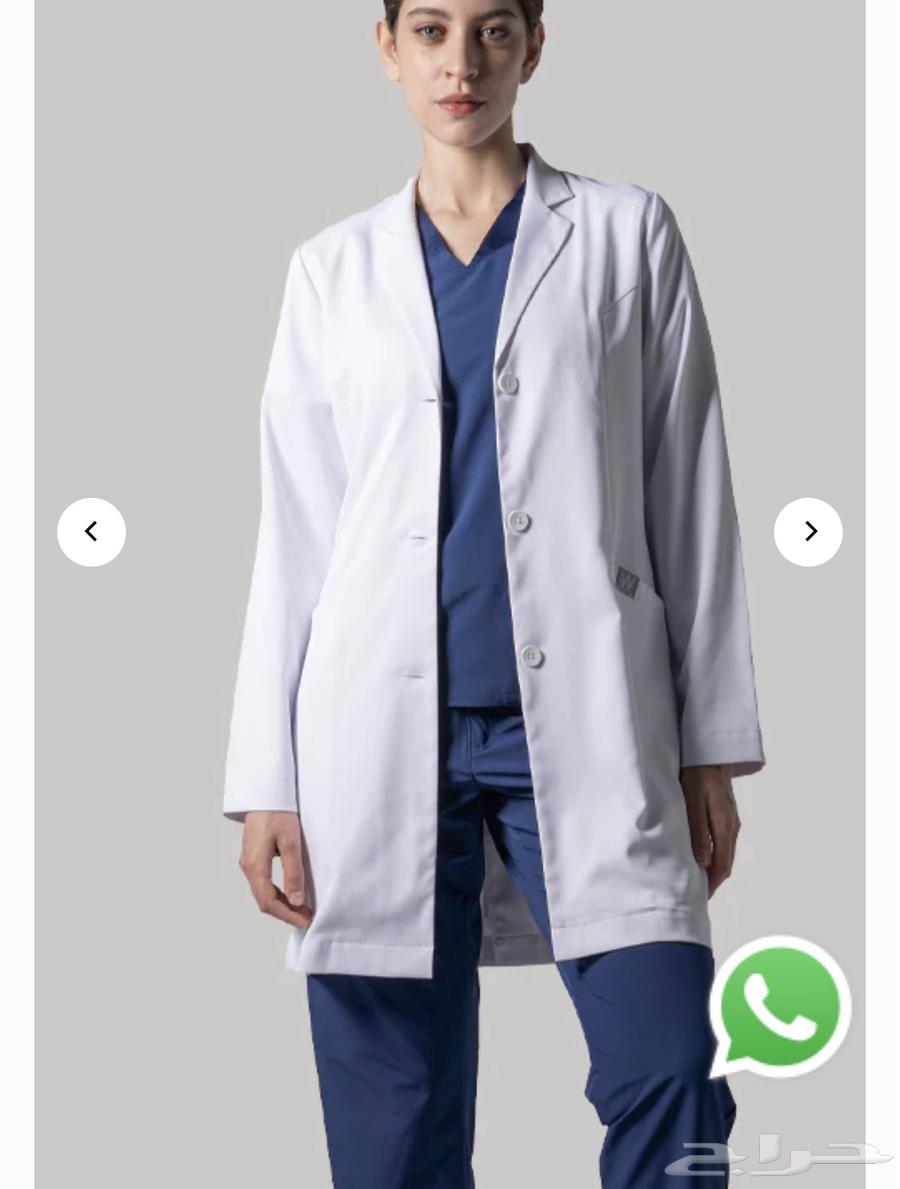Click the lab coat's middle button detail

coord(520,520)
